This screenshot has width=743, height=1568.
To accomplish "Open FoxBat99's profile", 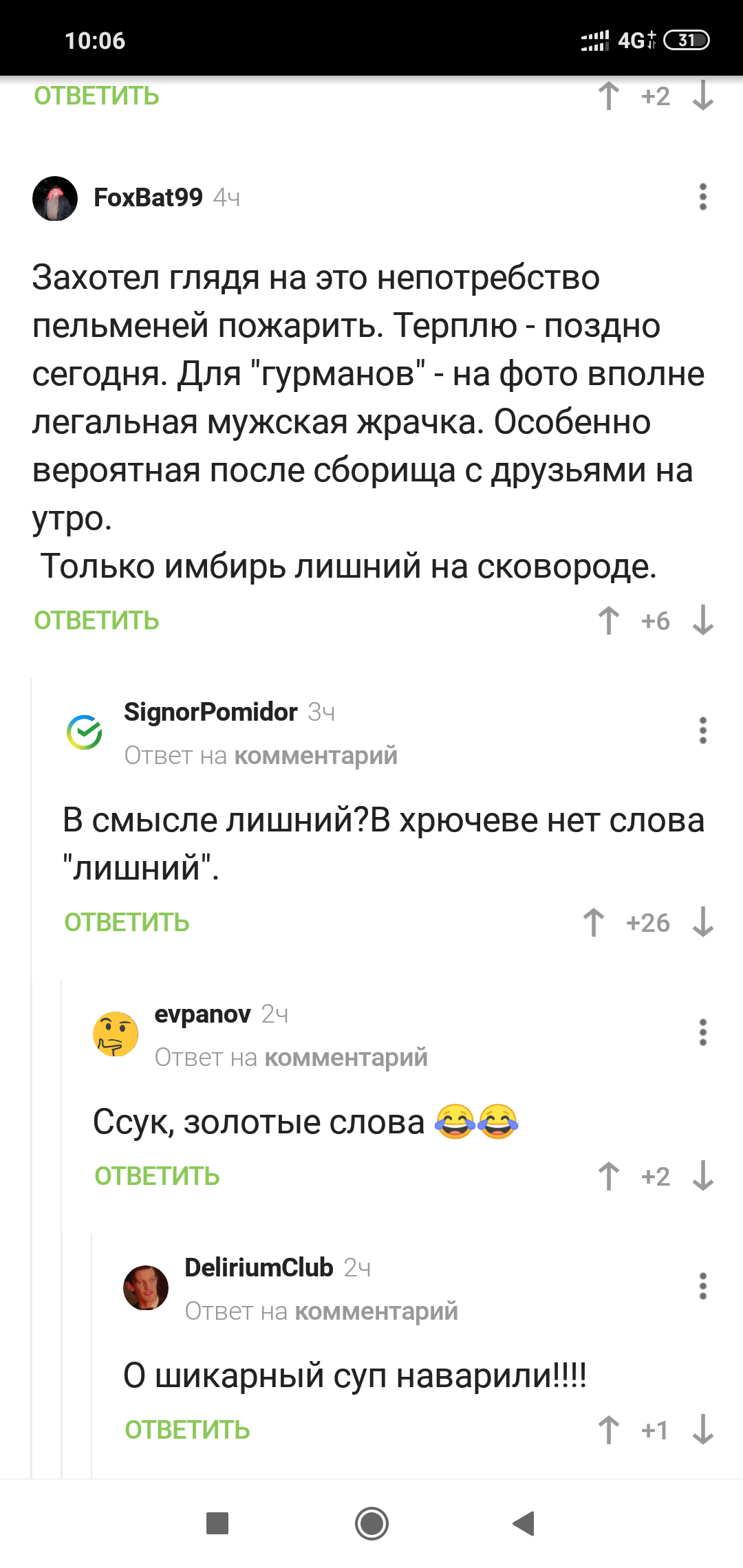I will pos(148,197).
